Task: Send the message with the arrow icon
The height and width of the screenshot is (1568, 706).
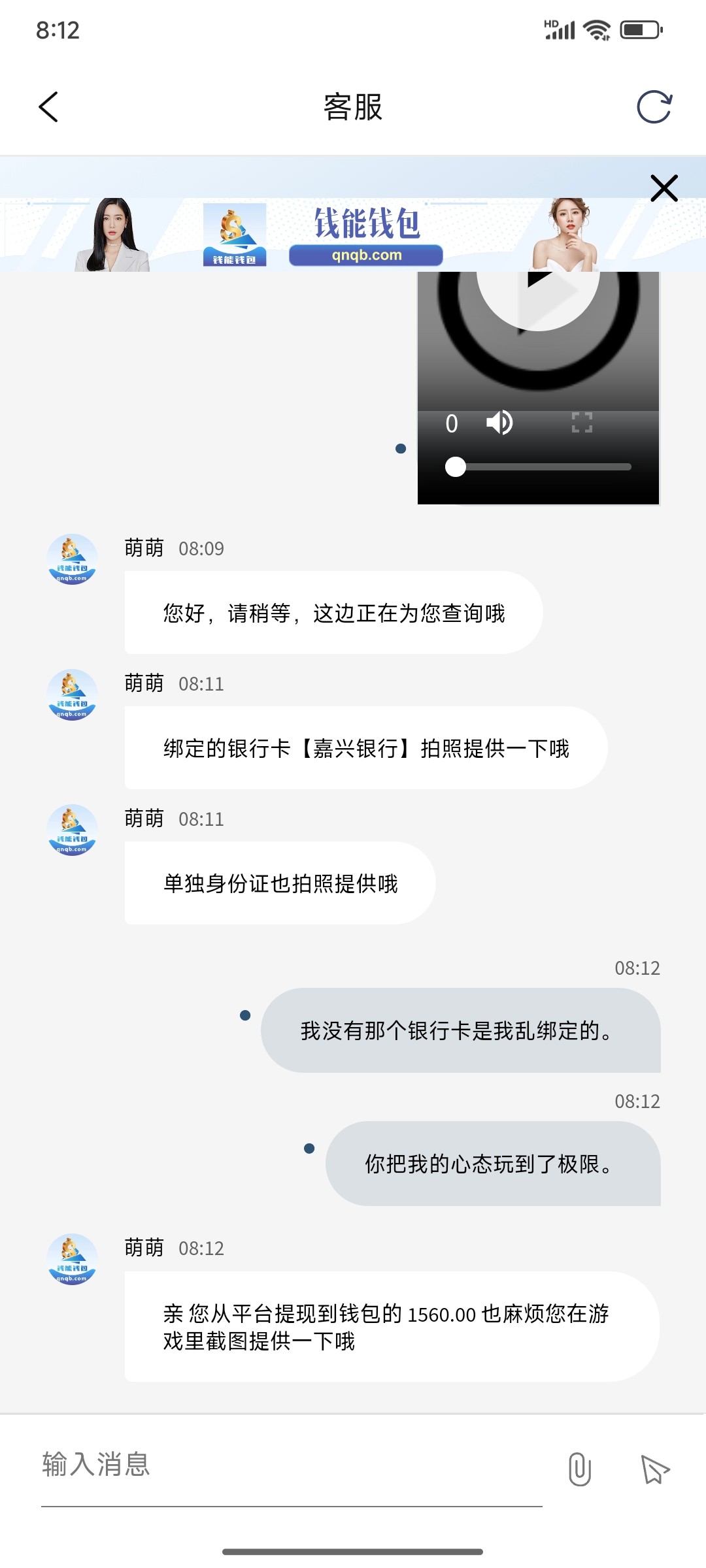Action: (655, 1470)
